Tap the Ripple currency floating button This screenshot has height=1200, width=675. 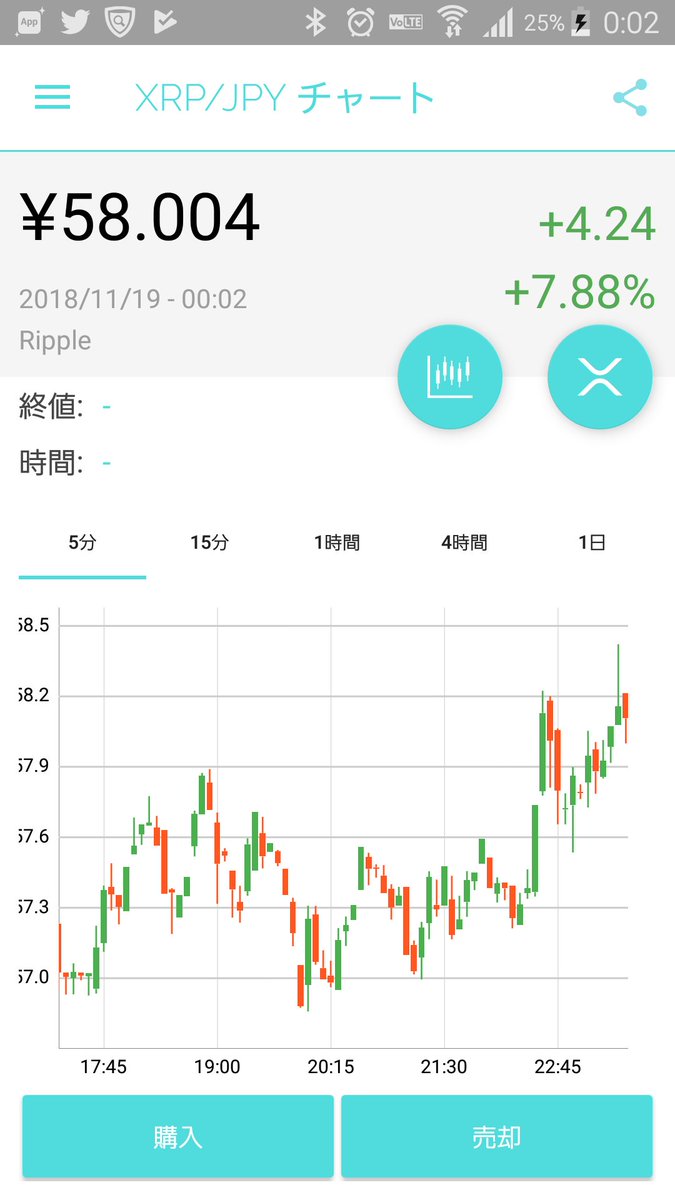[x=600, y=377]
